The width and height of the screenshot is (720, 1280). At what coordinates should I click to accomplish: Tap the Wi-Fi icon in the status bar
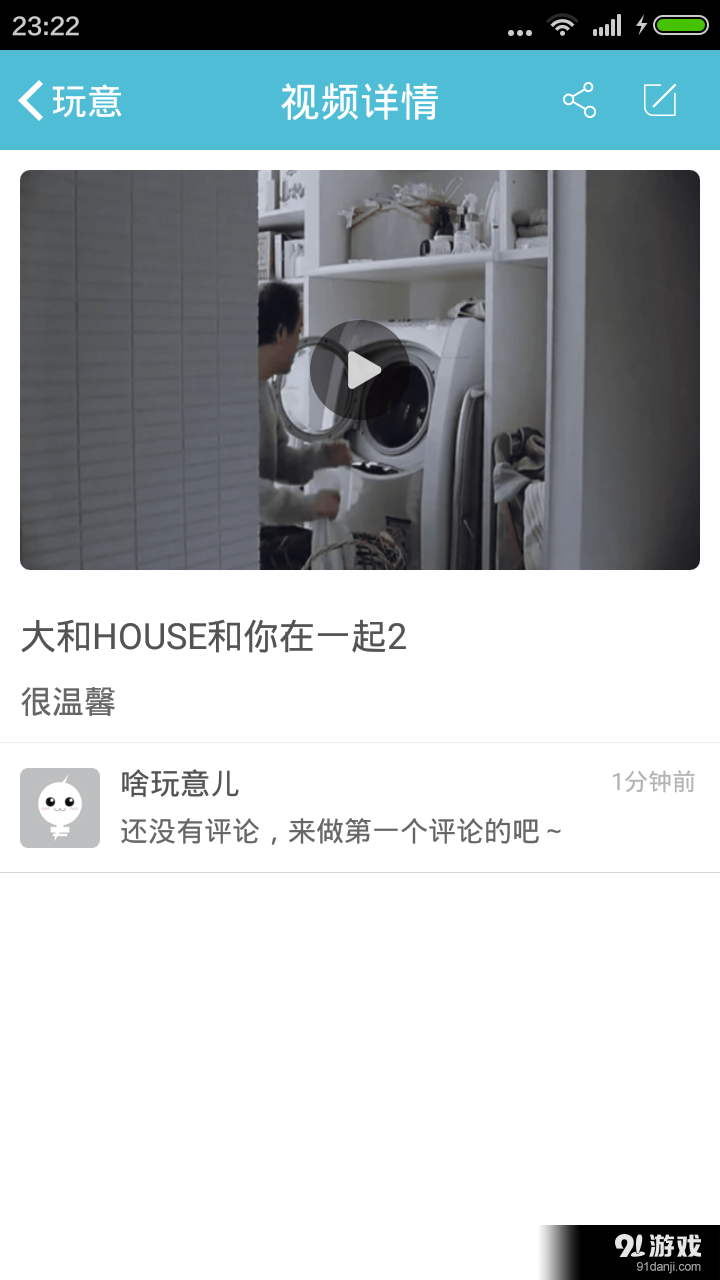click(x=561, y=26)
